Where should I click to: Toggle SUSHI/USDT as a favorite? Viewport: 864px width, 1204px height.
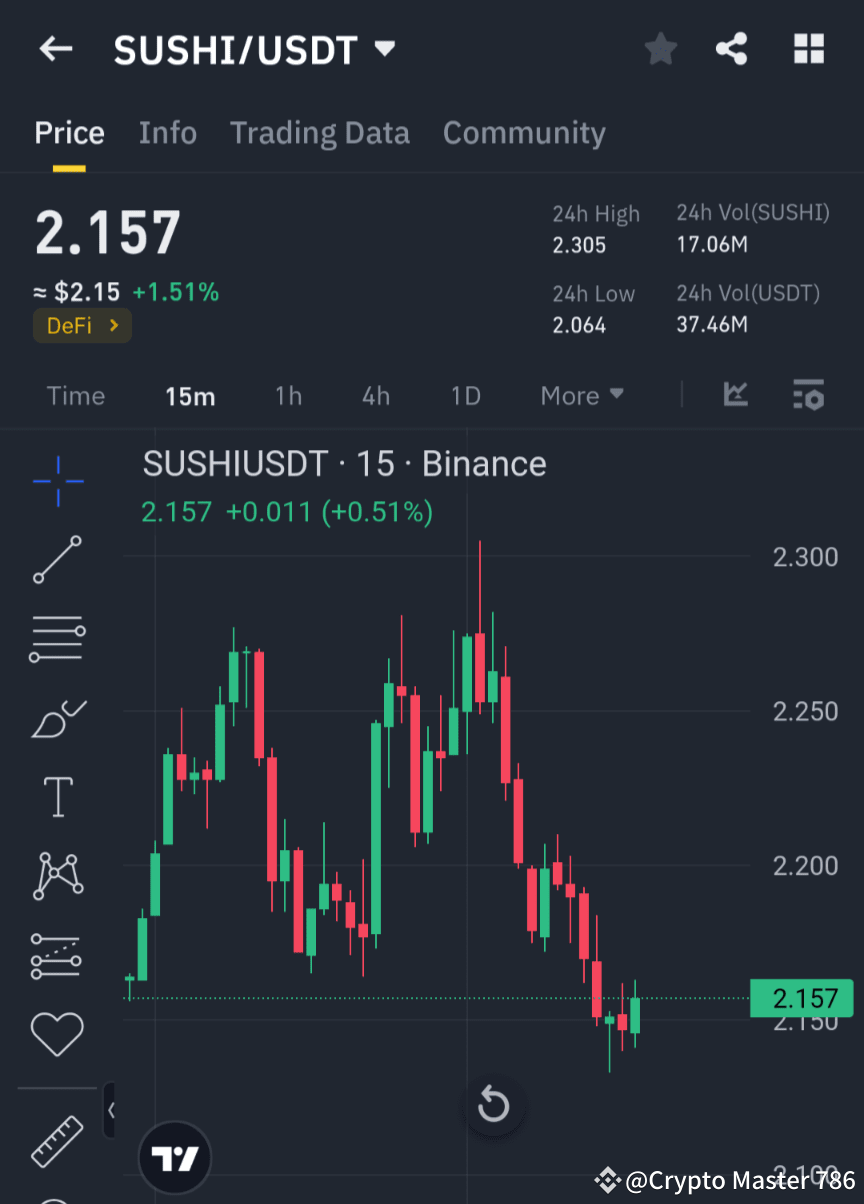click(x=660, y=48)
